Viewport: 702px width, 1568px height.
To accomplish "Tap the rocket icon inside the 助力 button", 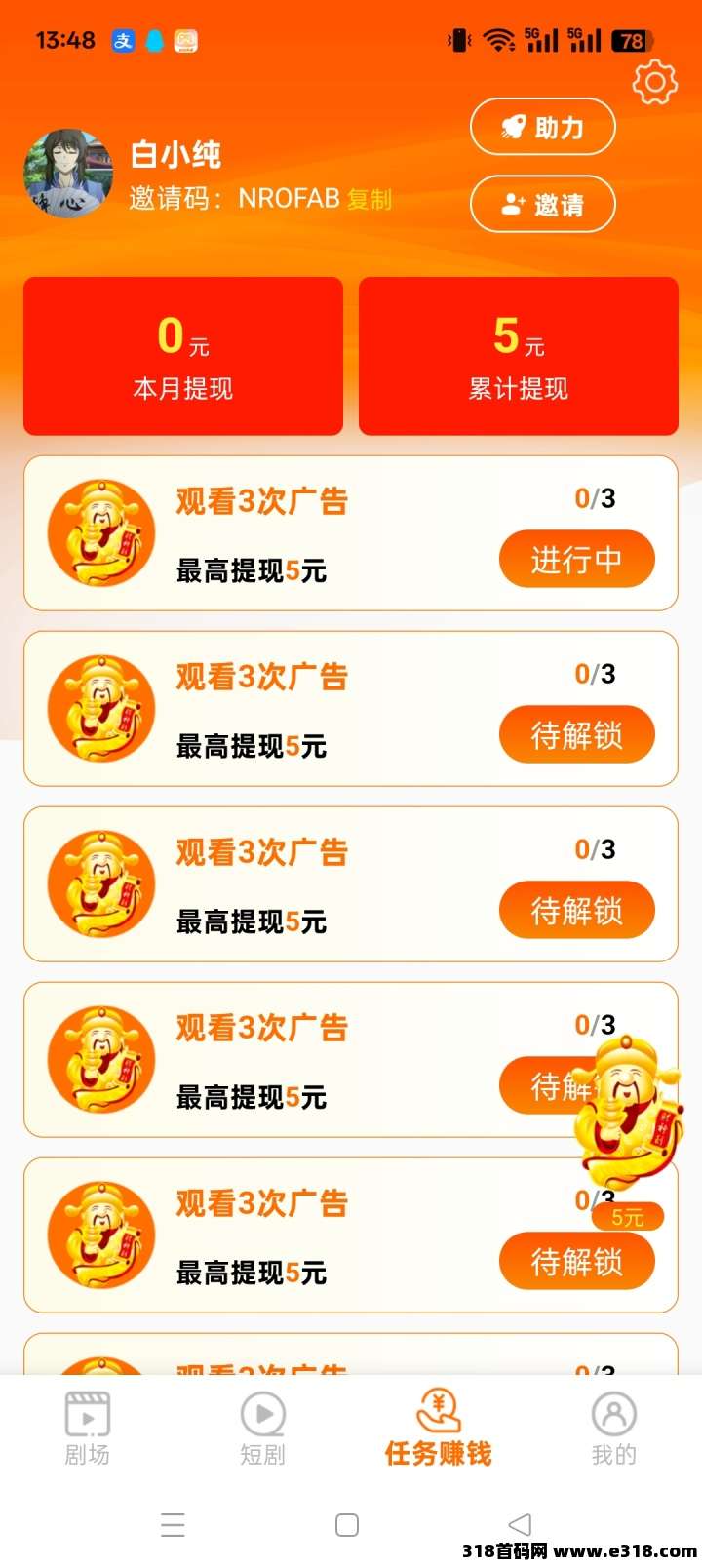I will tap(510, 126).
